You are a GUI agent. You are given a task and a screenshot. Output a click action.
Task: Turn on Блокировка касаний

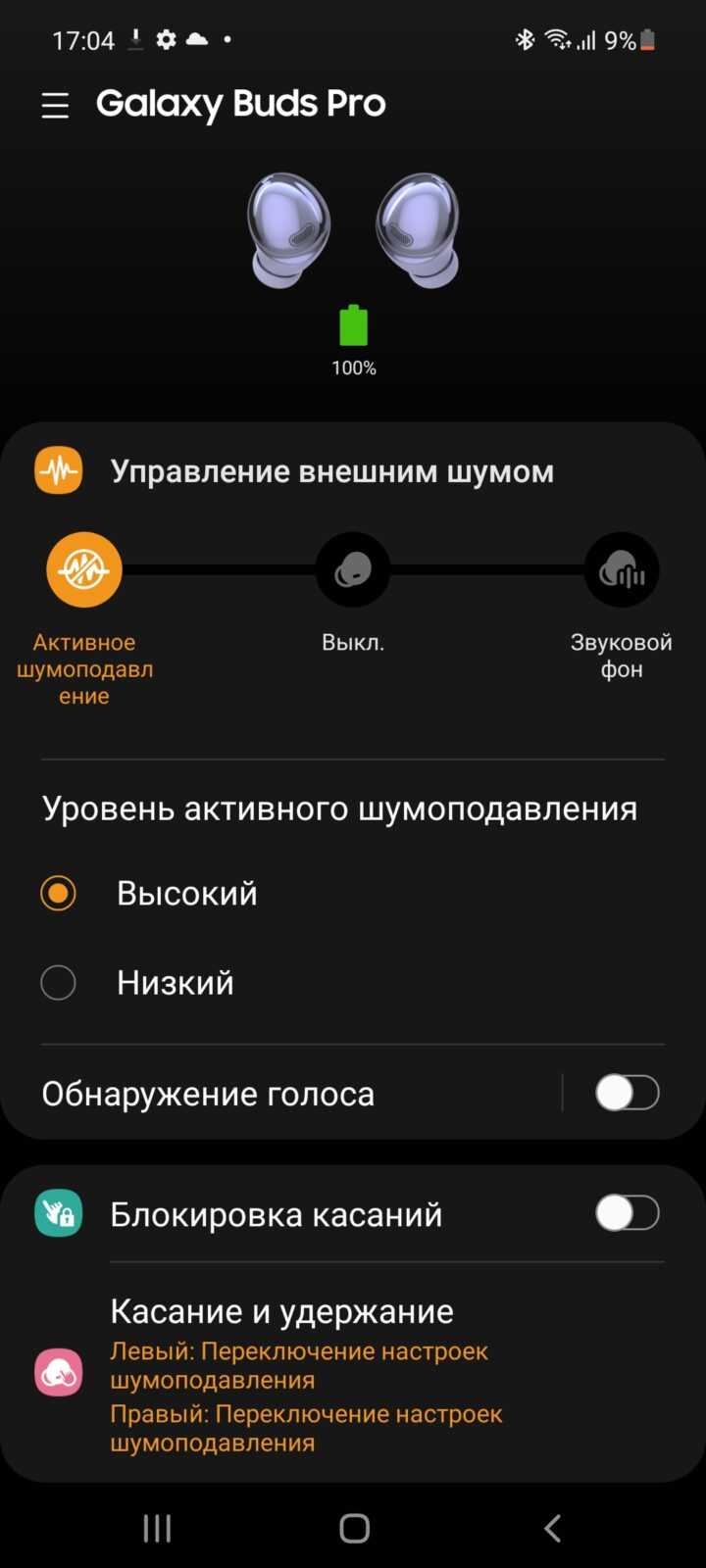pyautogui.click(x=628, y=1213)
